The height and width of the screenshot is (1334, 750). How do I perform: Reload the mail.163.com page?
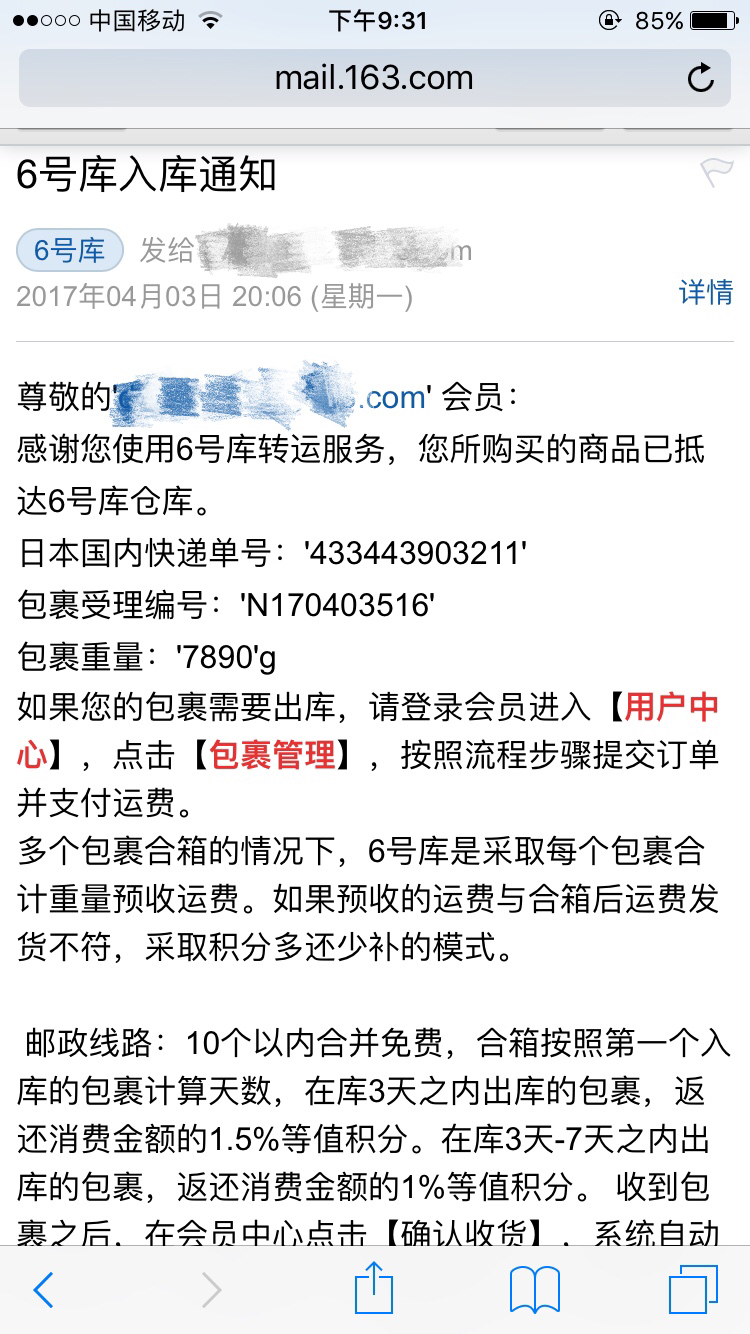coord(700,78)
